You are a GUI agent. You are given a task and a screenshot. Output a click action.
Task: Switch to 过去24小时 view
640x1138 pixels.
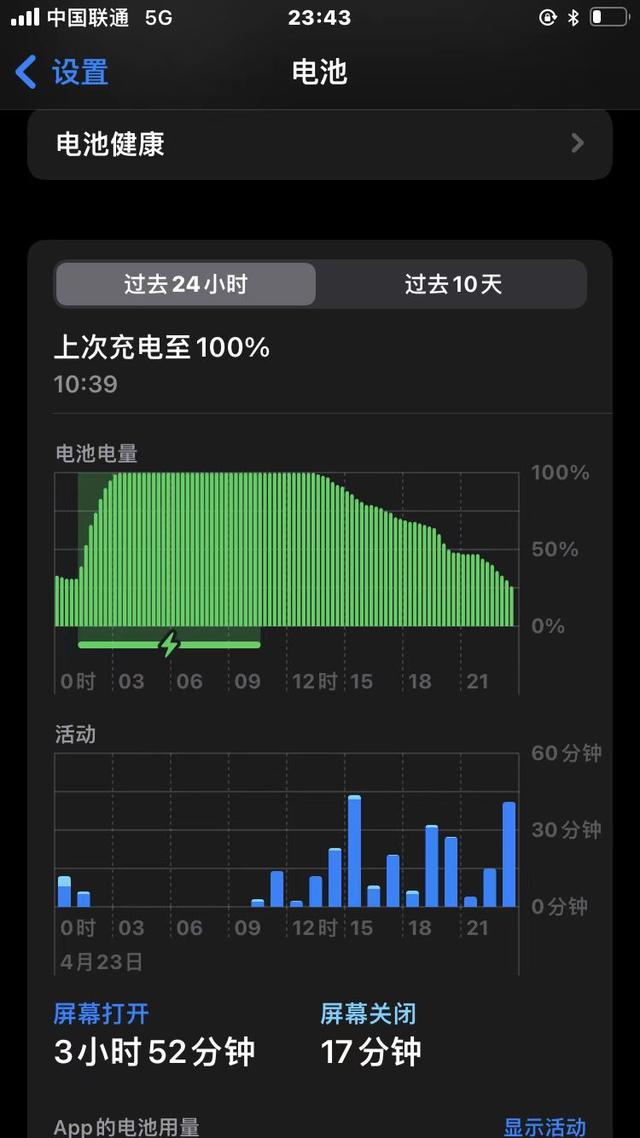point(185,284)
